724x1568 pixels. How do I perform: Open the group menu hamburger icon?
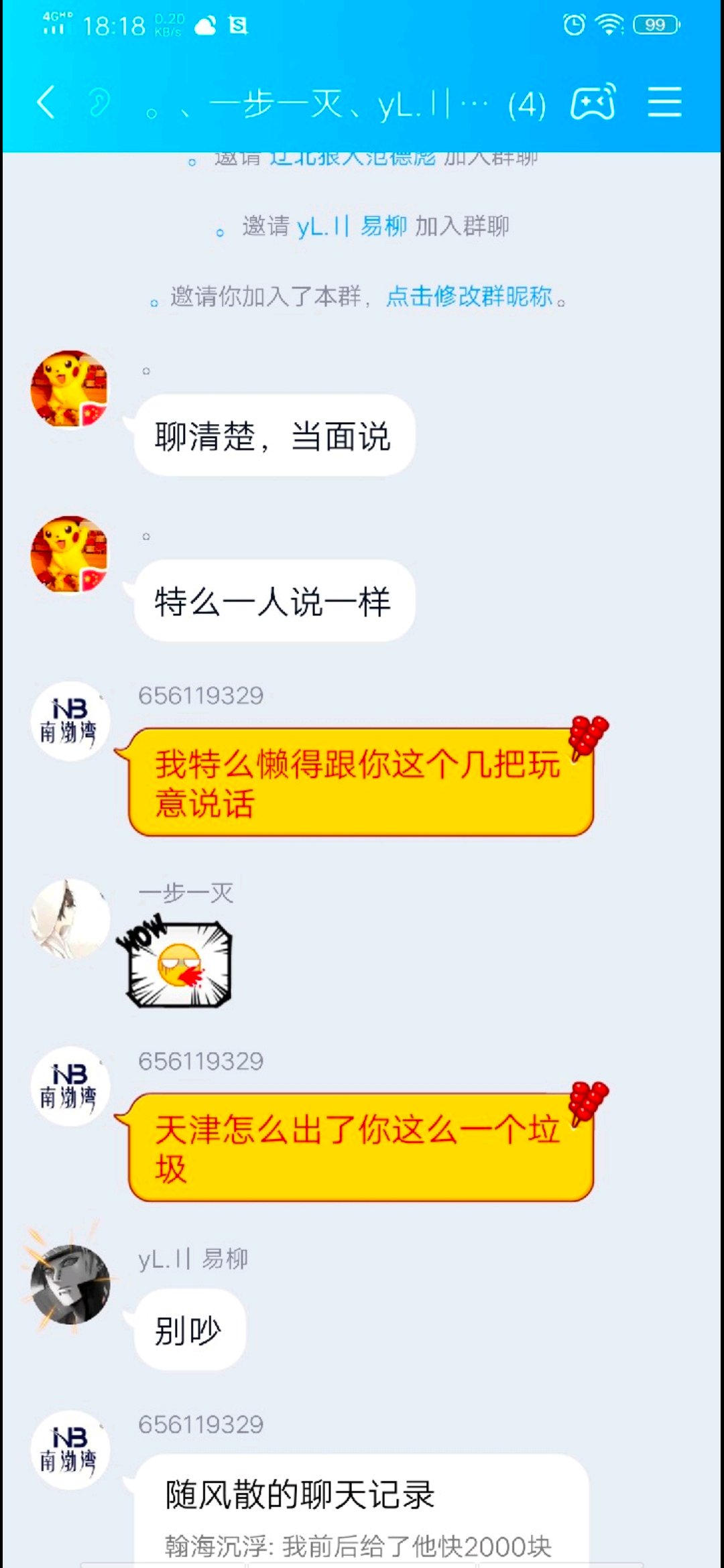pos(664,102)
